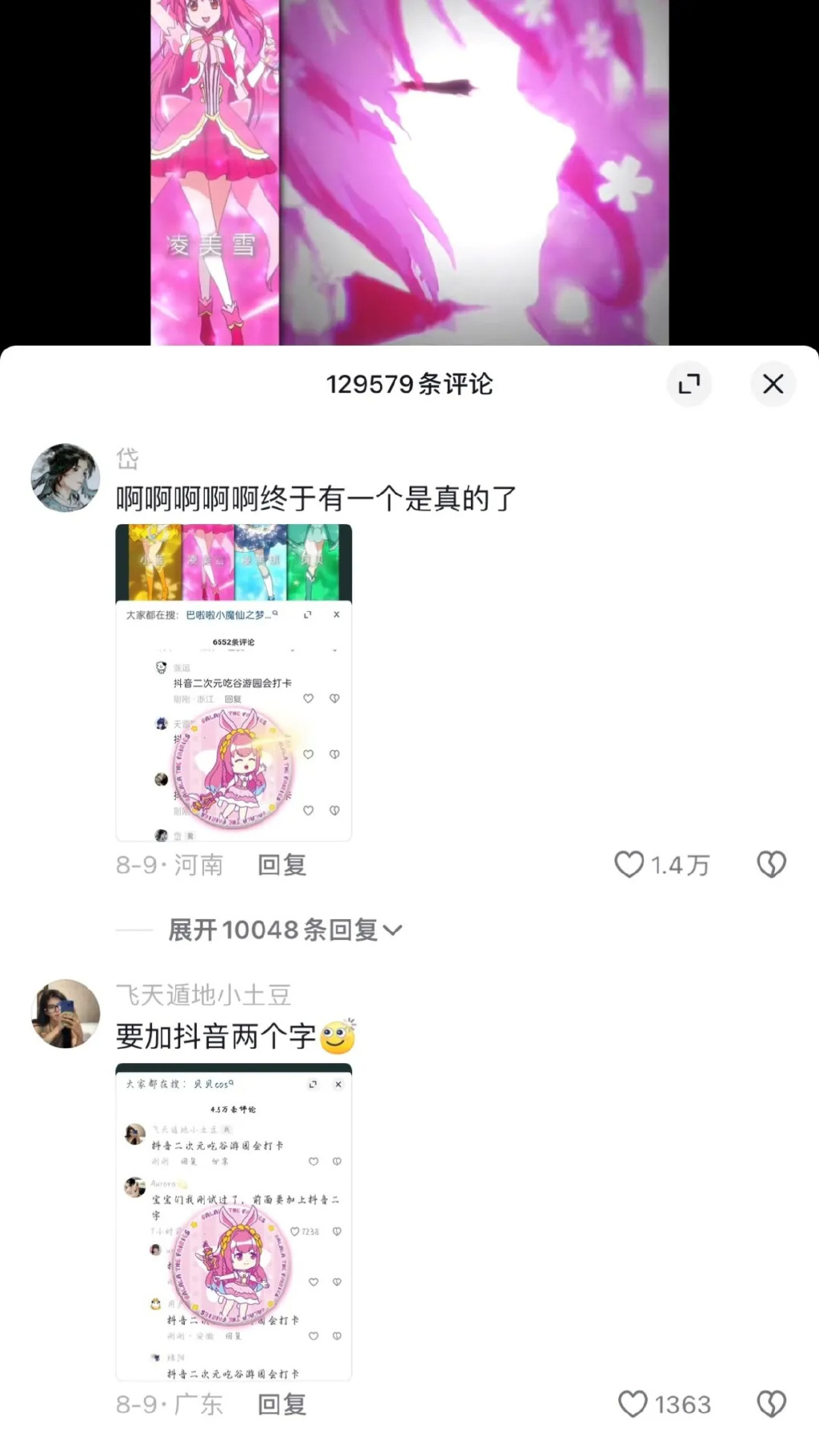819x1456 pixels.
Task: Tap the video above the comments
Action: click(409, 172)
